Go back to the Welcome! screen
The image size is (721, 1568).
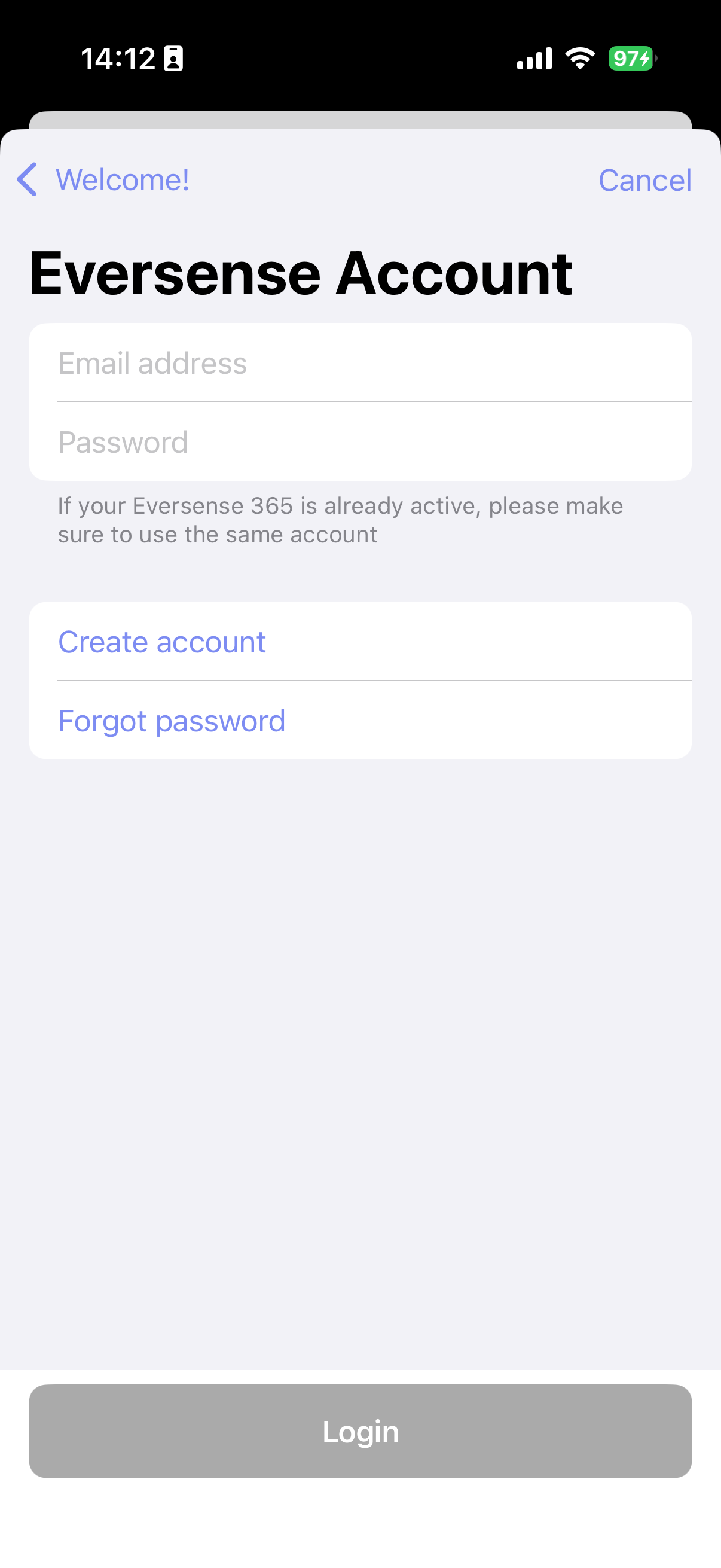(103, 179)
